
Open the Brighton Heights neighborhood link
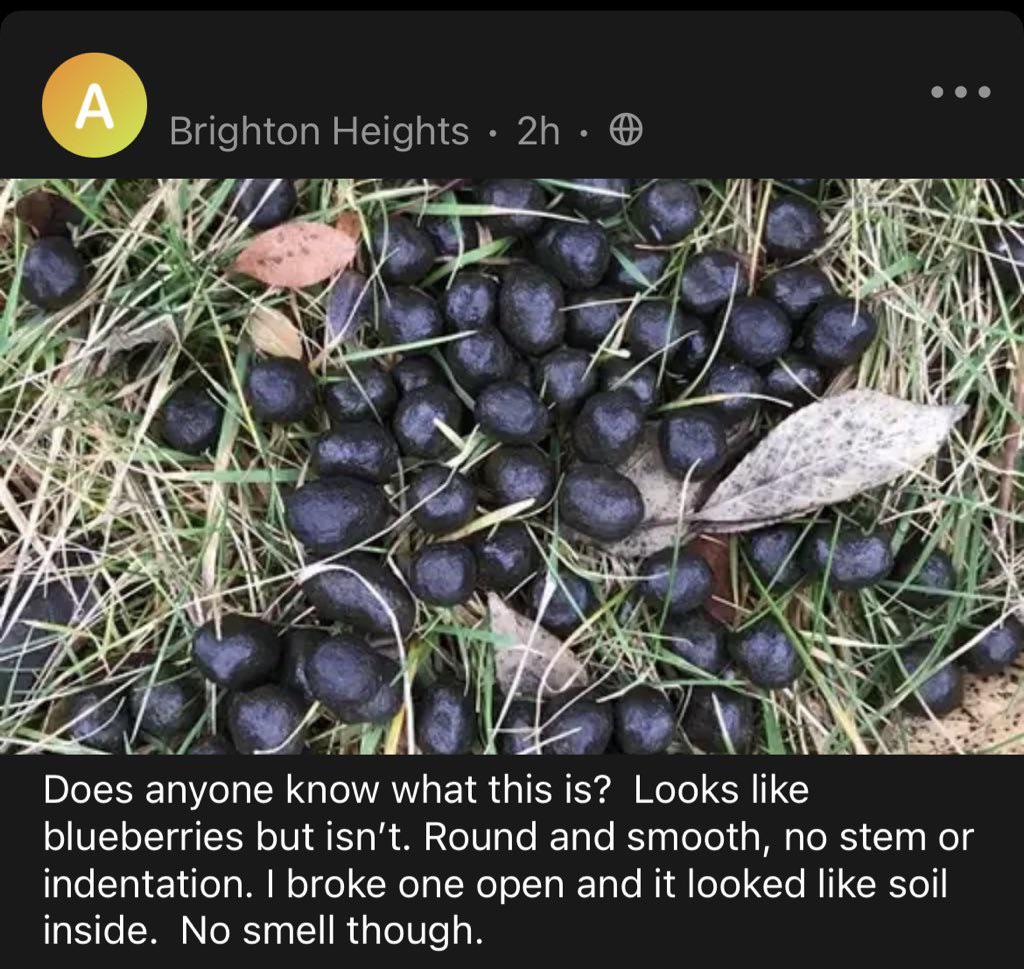(x=319, y=131)
